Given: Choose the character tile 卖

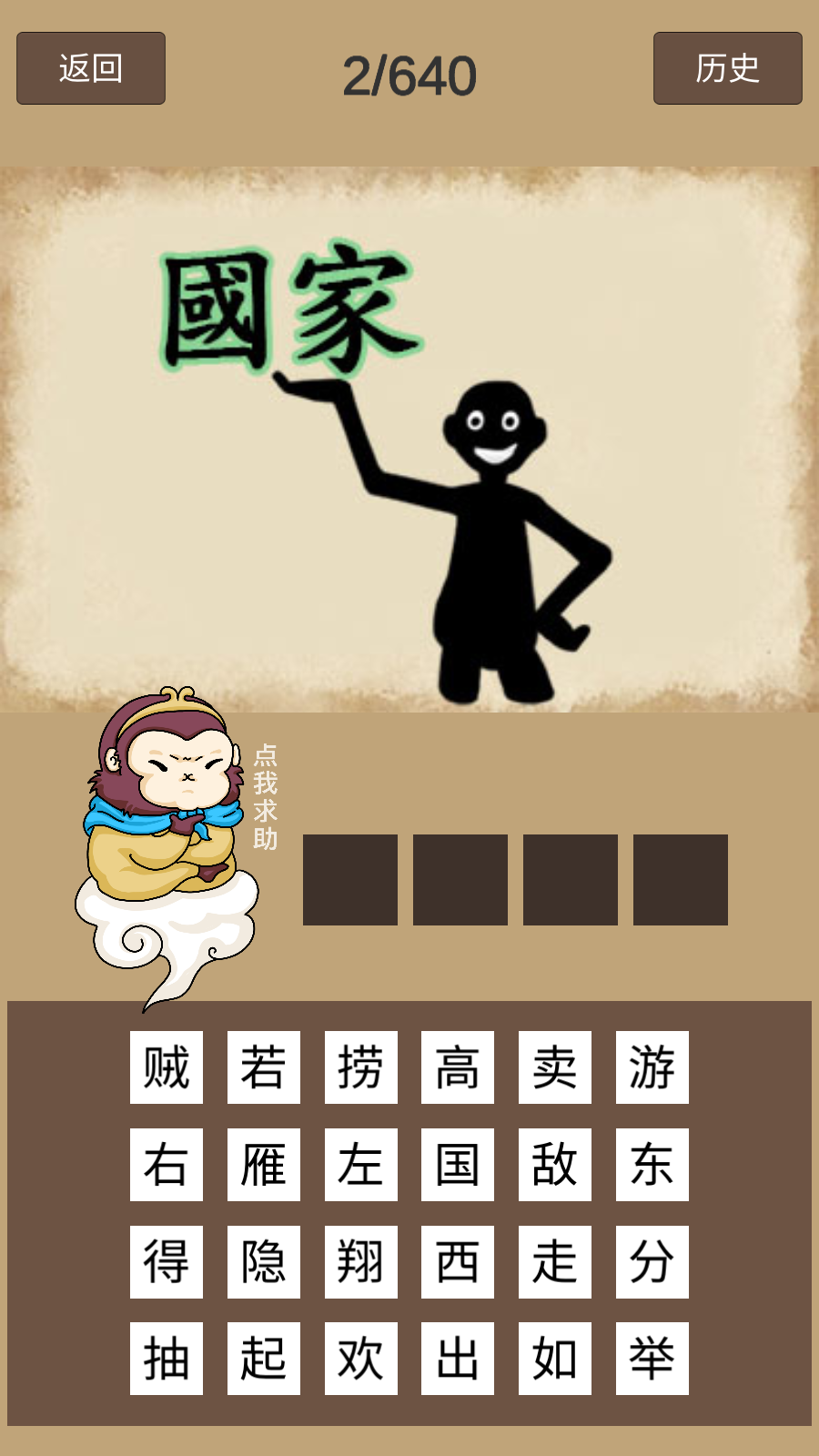Looking at the screenshot, I should 555,1067.
